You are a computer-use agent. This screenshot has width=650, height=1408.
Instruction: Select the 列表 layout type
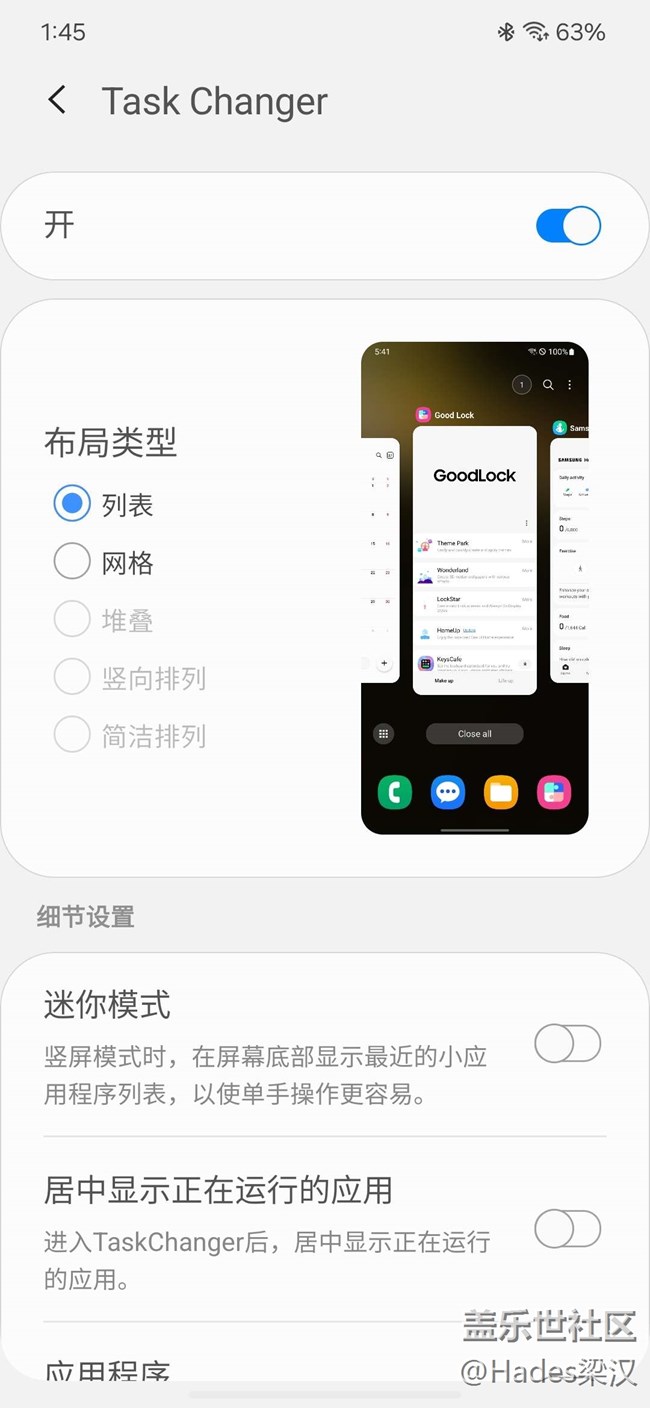pyautogui.click(x=72, y=504)
